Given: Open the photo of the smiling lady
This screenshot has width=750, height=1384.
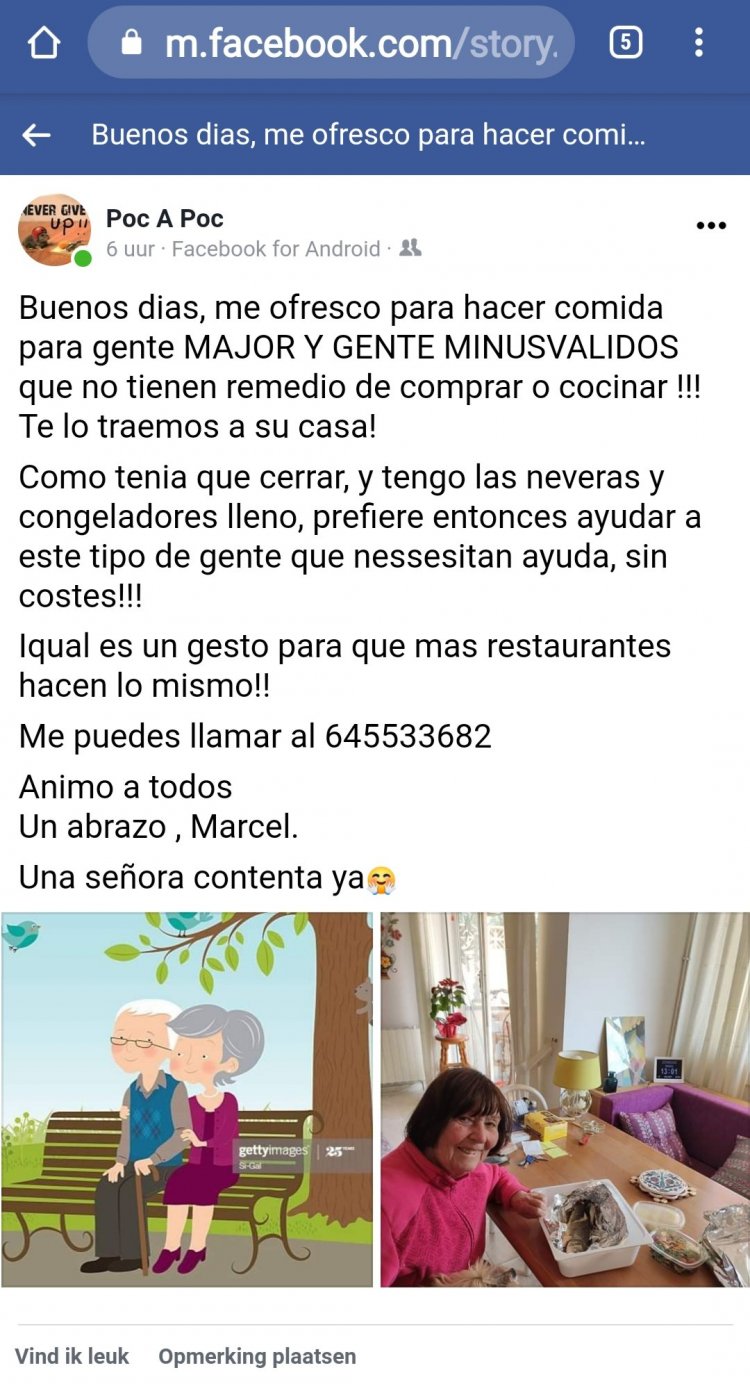Looking at the screenshot, I should click(x=565, y=1098).
